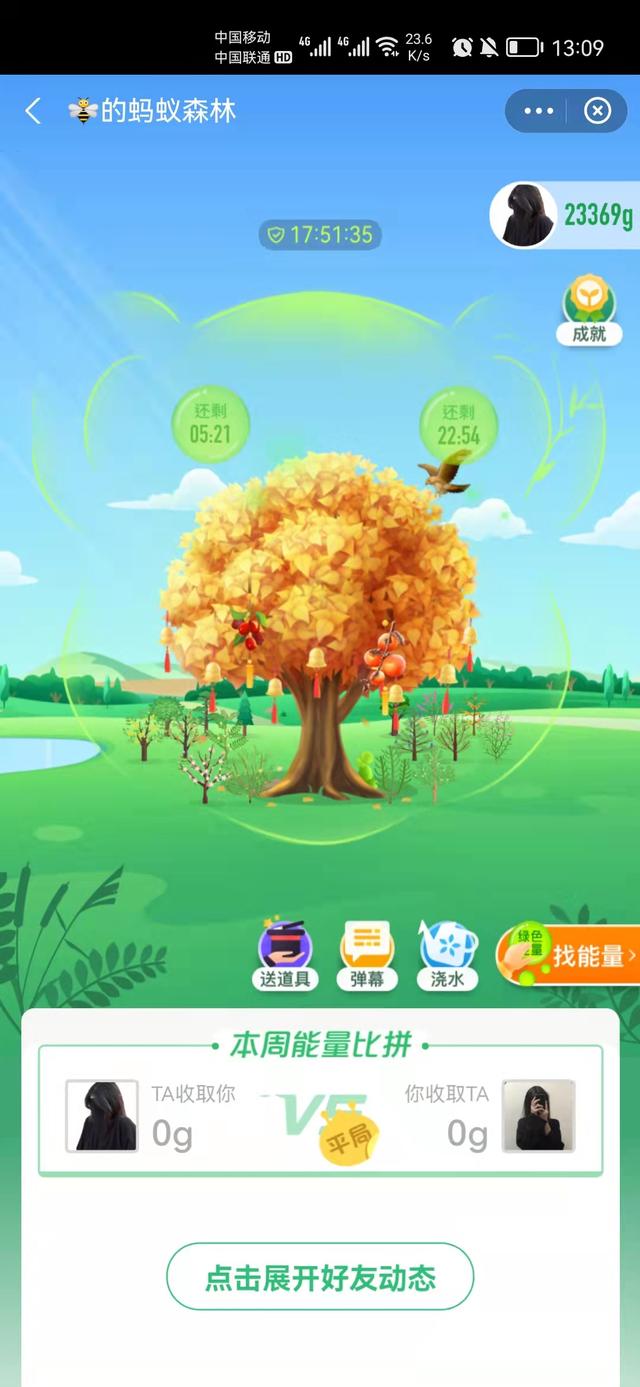Open the avatar beside TA收取你
Viewport: 640px width, 1387px height.
(x=102, y=1116)
